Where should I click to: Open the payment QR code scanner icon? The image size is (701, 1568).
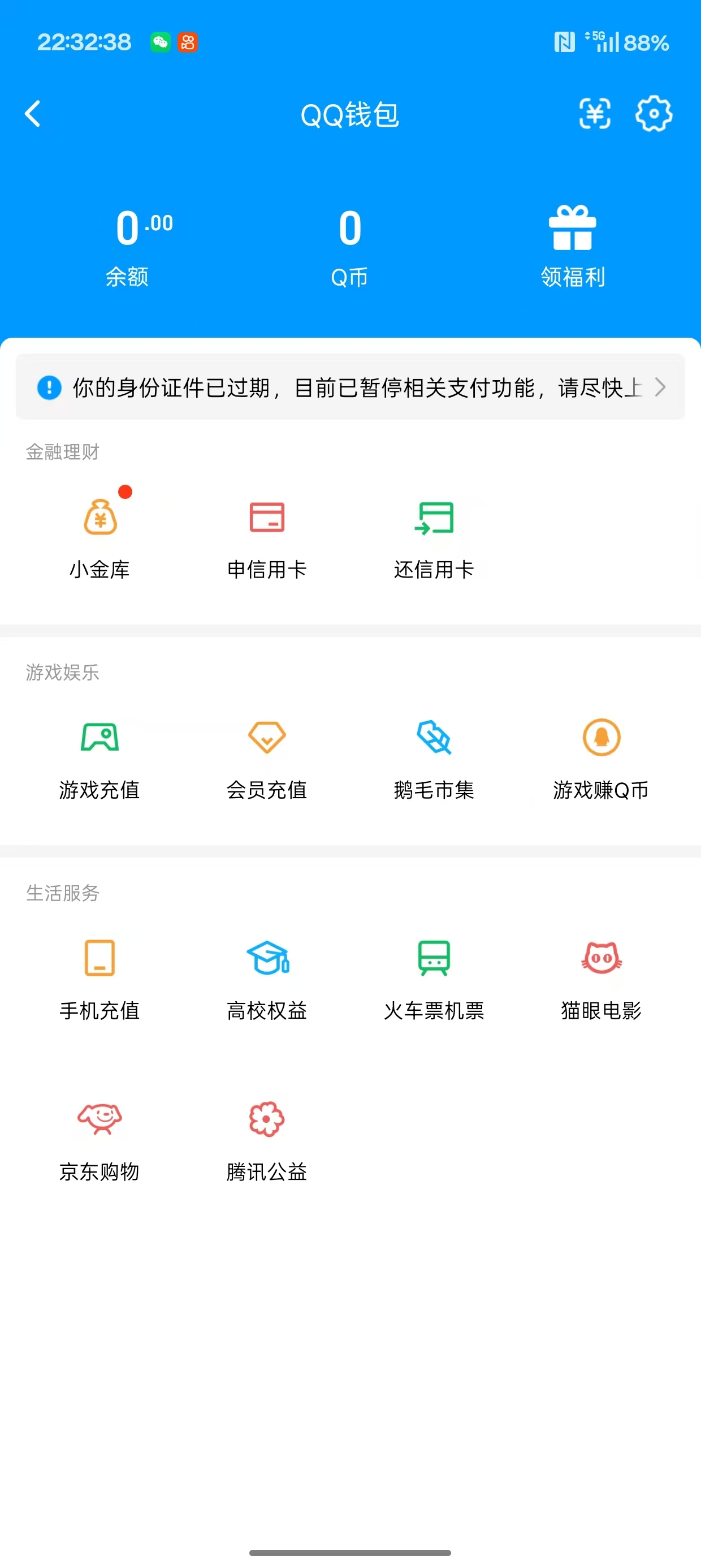(595, 114)
